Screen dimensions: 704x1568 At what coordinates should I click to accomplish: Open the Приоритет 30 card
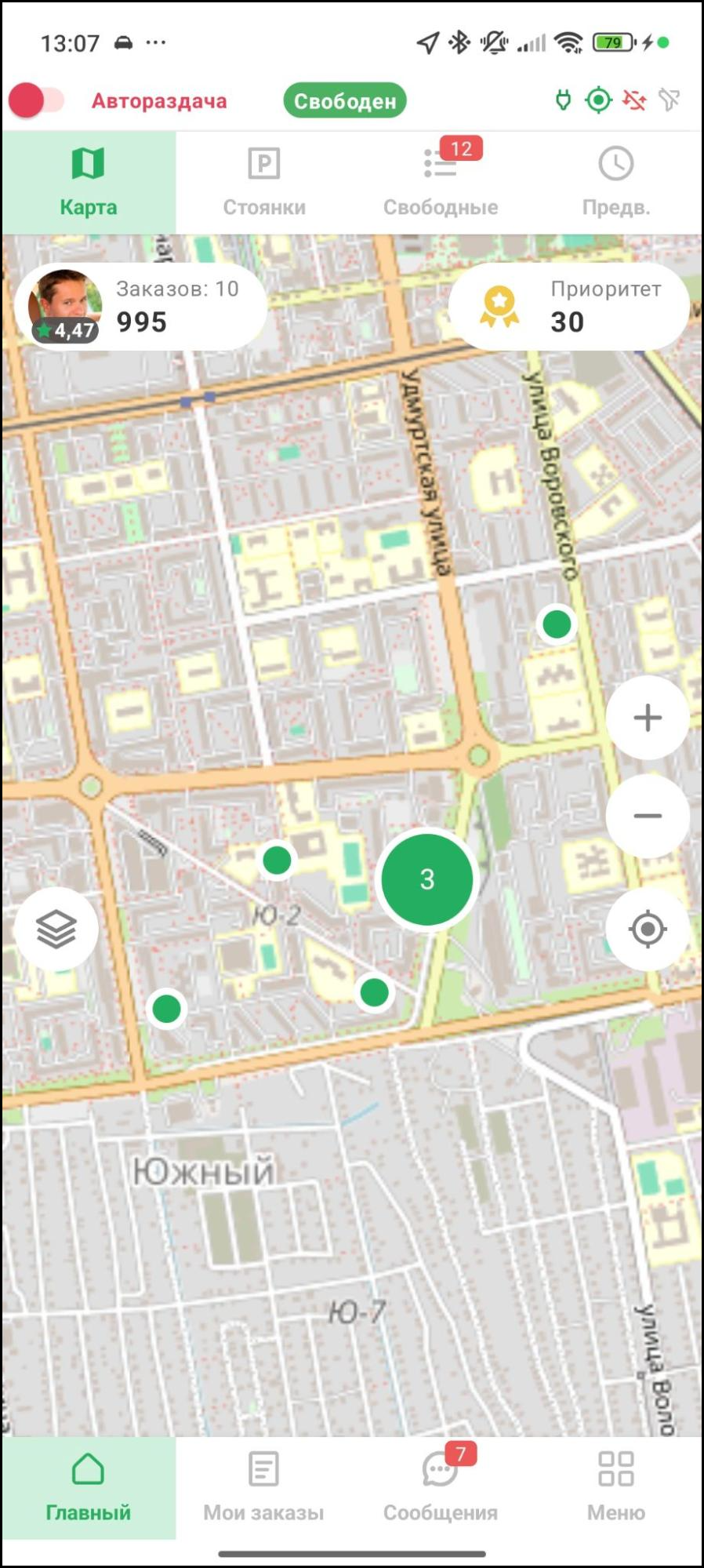click(569, 306)
